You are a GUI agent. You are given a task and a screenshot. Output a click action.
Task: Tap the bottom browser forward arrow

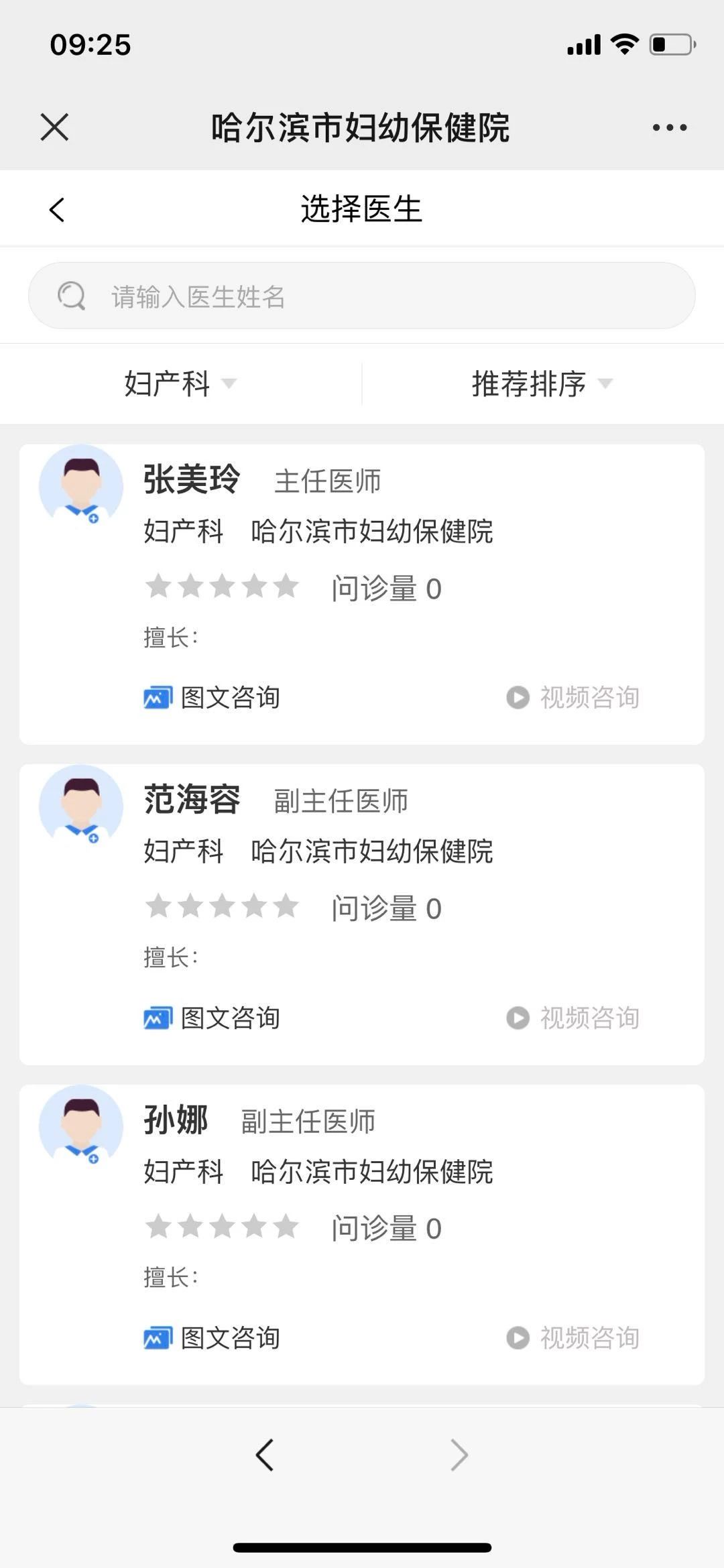point(459,1455)
